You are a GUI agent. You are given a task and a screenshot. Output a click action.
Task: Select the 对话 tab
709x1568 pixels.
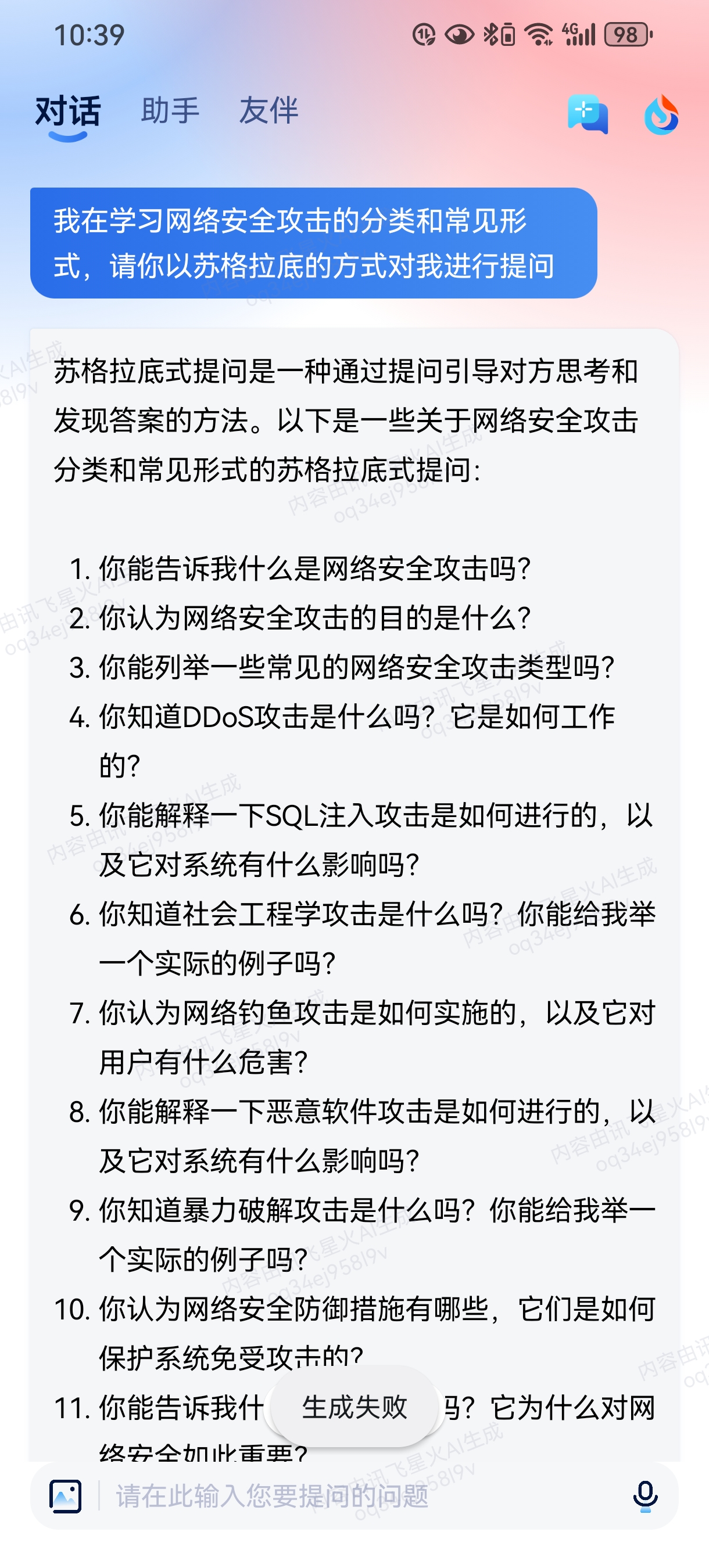pyautogui.click(x=67, y=112)
